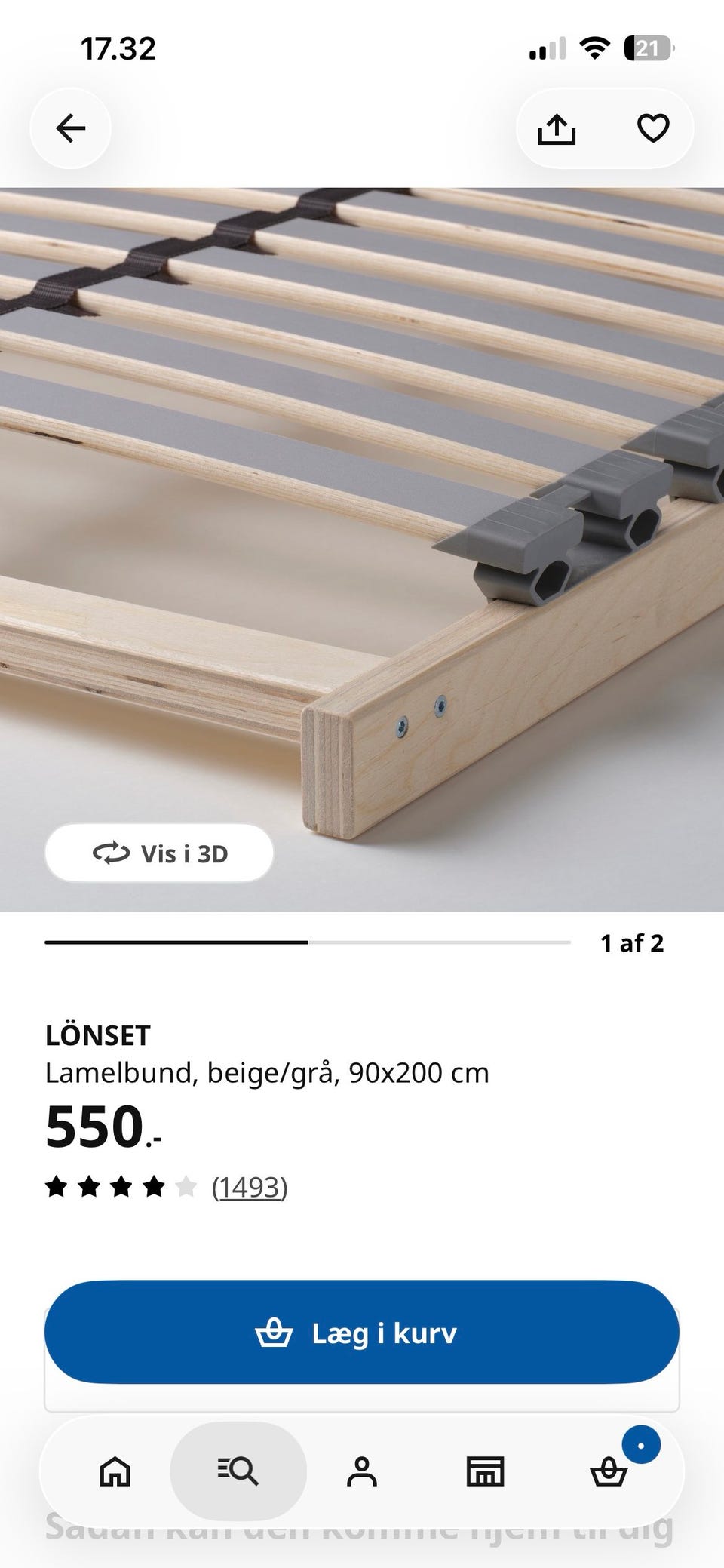Open the profile tab
This screenshot has height=1568, width=724.
pyautogui.click(x=362, y=1471)
